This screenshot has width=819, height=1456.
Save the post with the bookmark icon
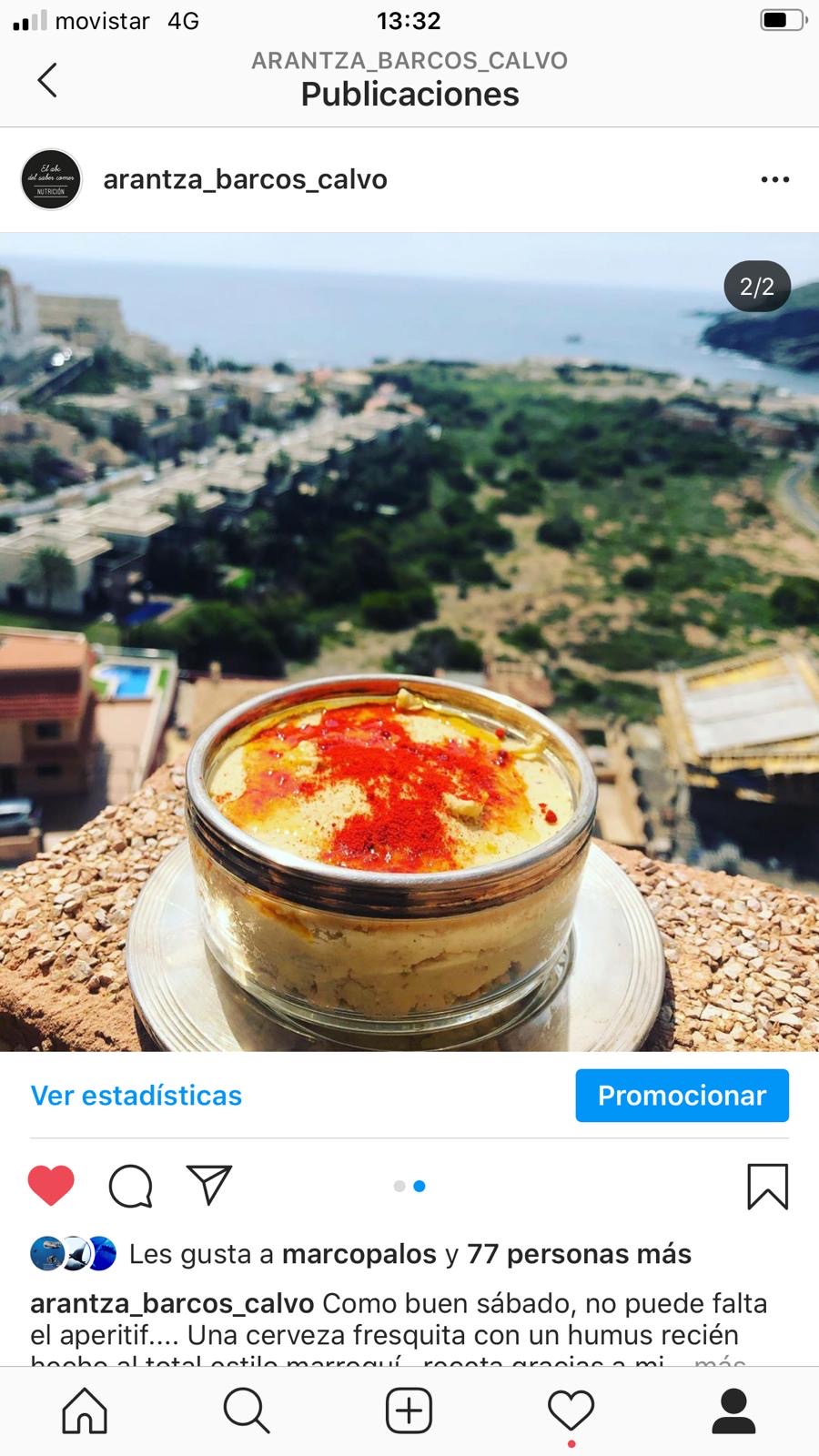coord(767,1186)
